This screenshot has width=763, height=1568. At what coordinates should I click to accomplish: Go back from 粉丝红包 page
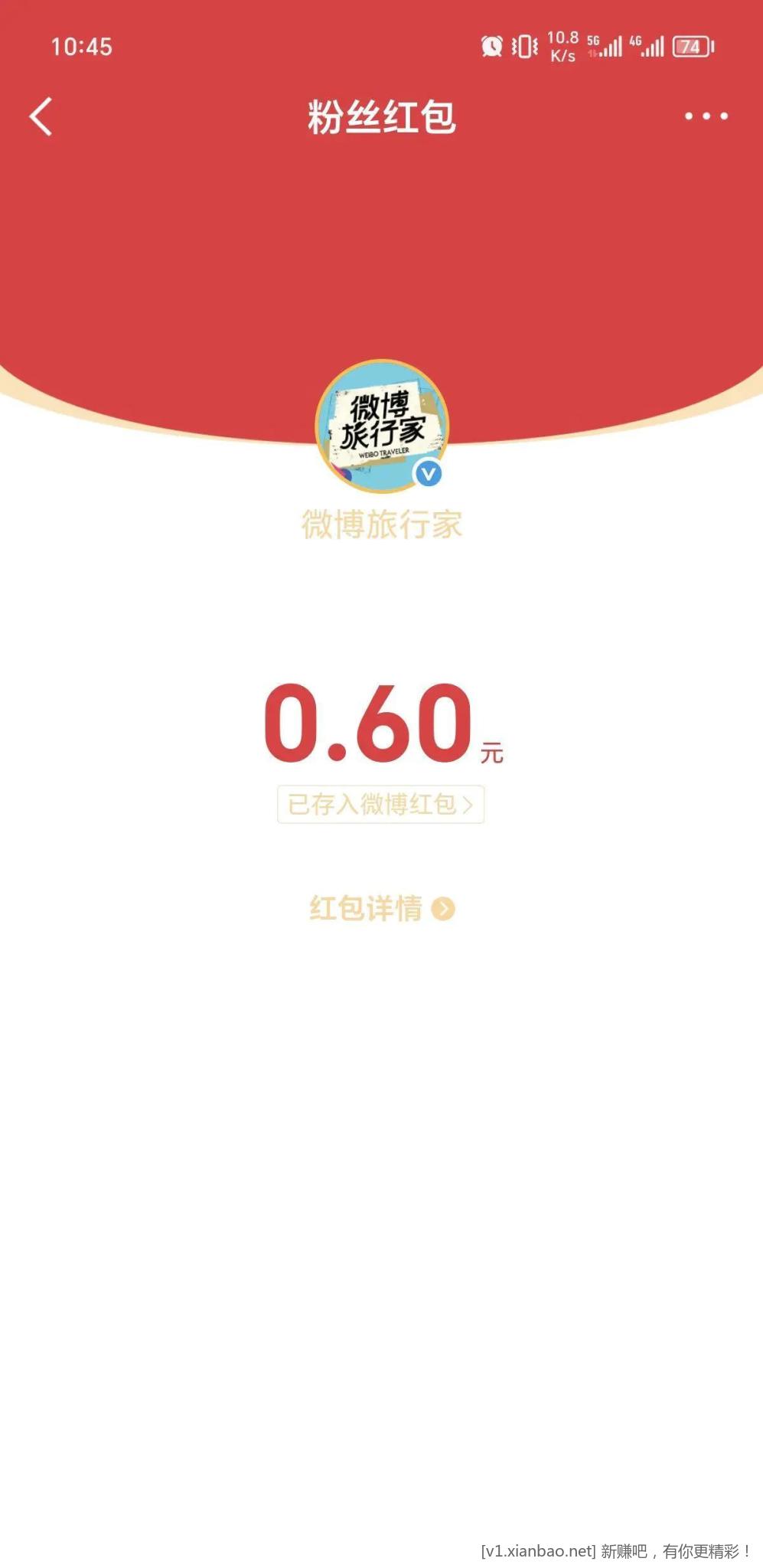[41, 116]
